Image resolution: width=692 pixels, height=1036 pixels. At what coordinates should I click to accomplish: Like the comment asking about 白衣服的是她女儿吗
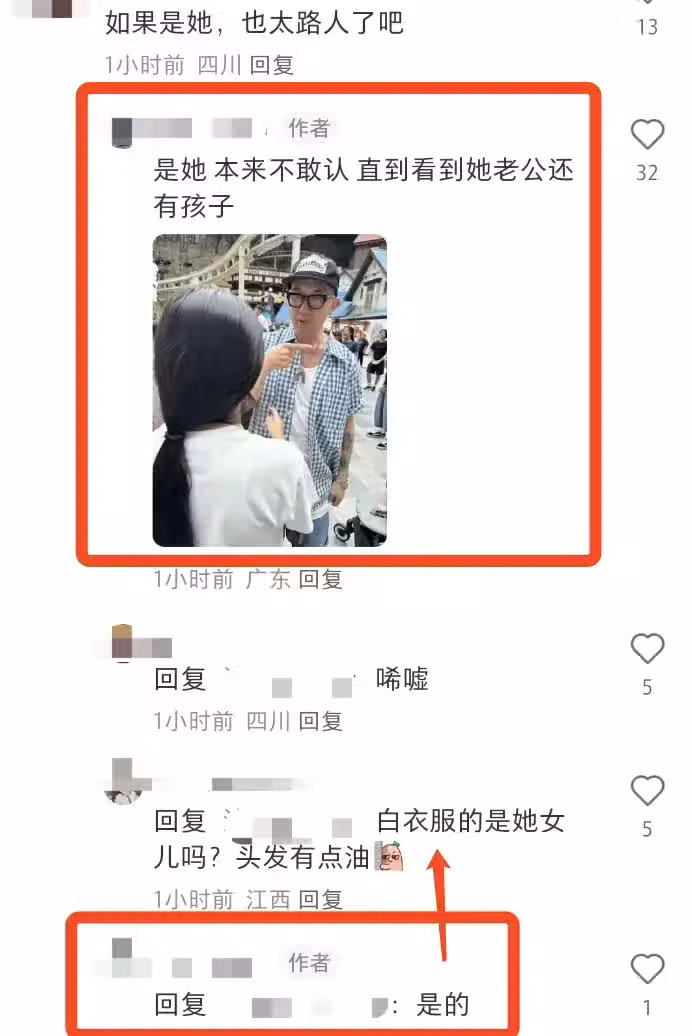[647, 791]
